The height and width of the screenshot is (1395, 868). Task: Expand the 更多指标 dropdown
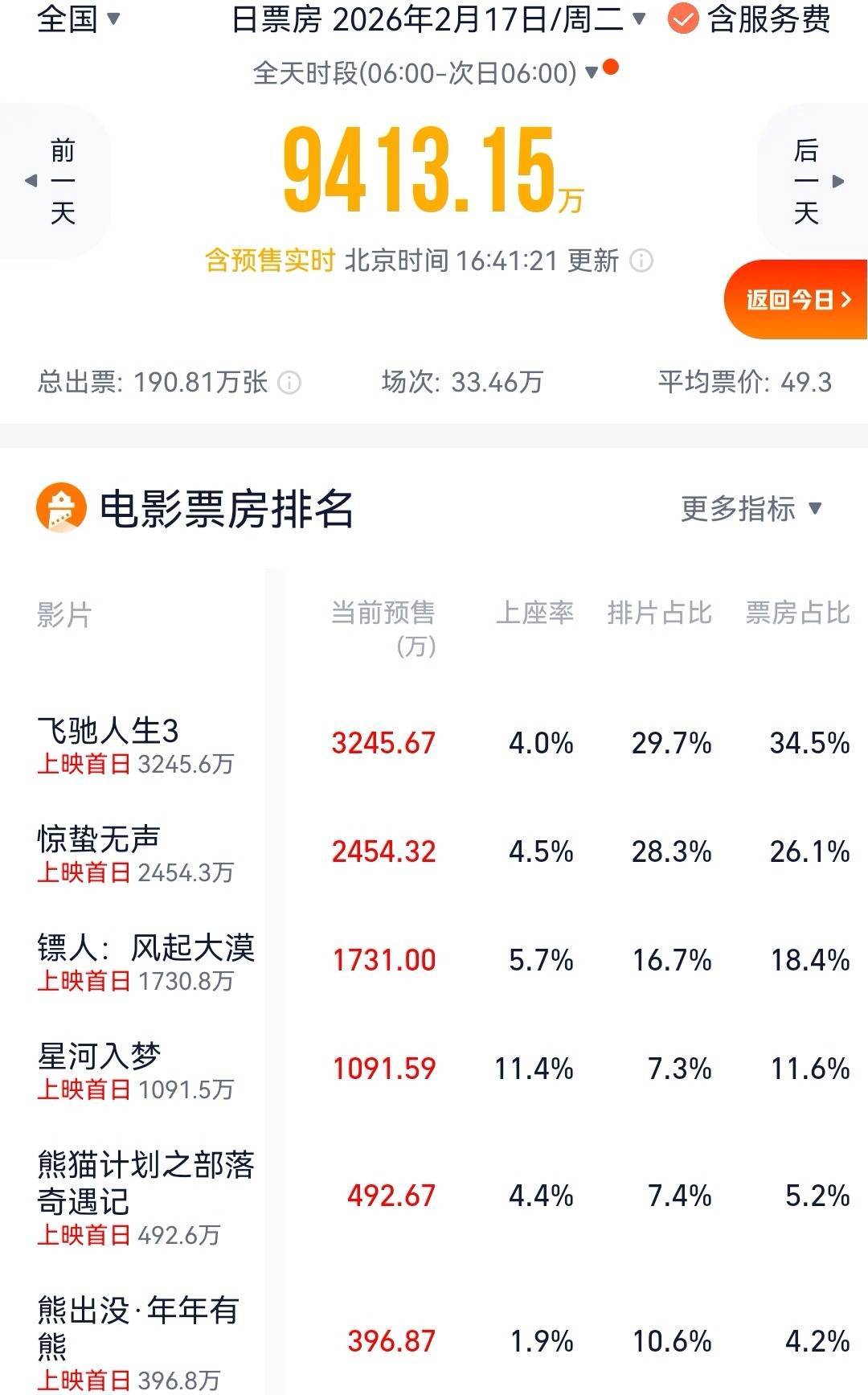(751, 509)
